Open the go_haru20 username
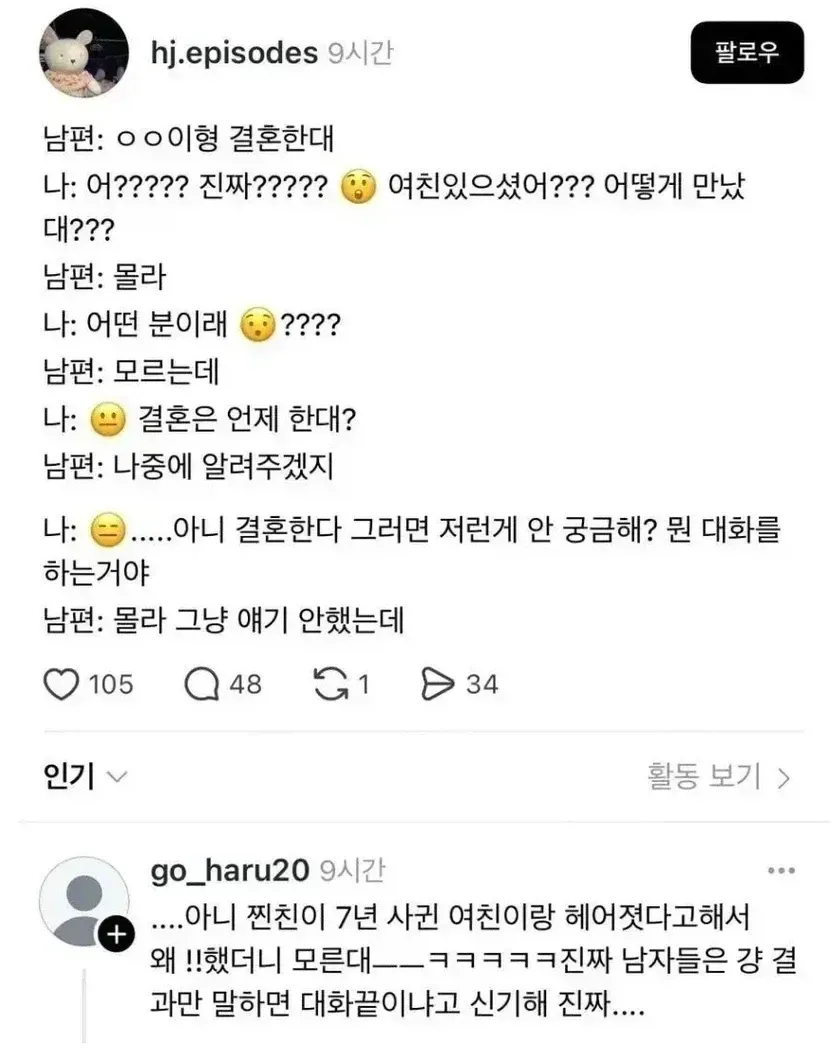833x1062 pixels. [x=230, y=870]
